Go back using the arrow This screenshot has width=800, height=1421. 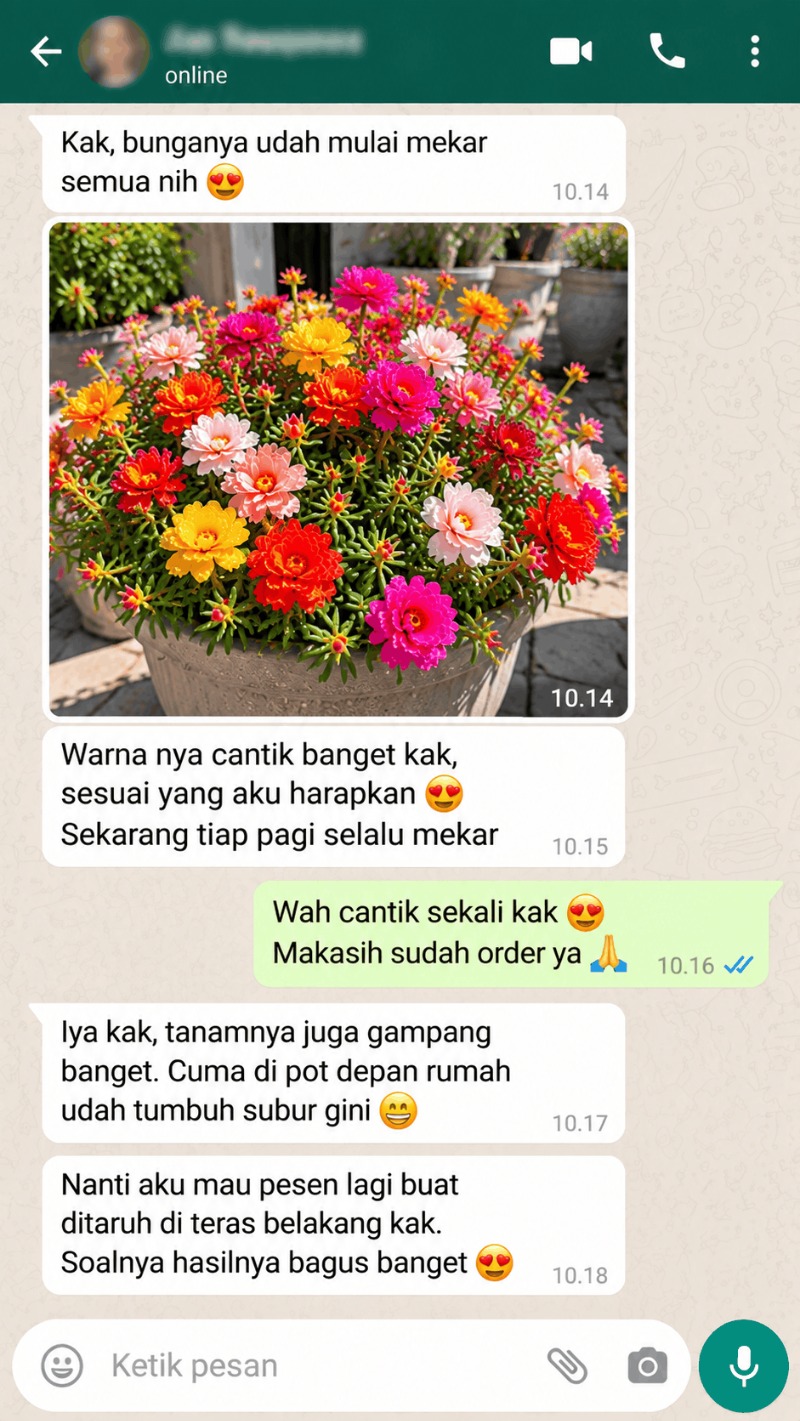click(46, 52)
